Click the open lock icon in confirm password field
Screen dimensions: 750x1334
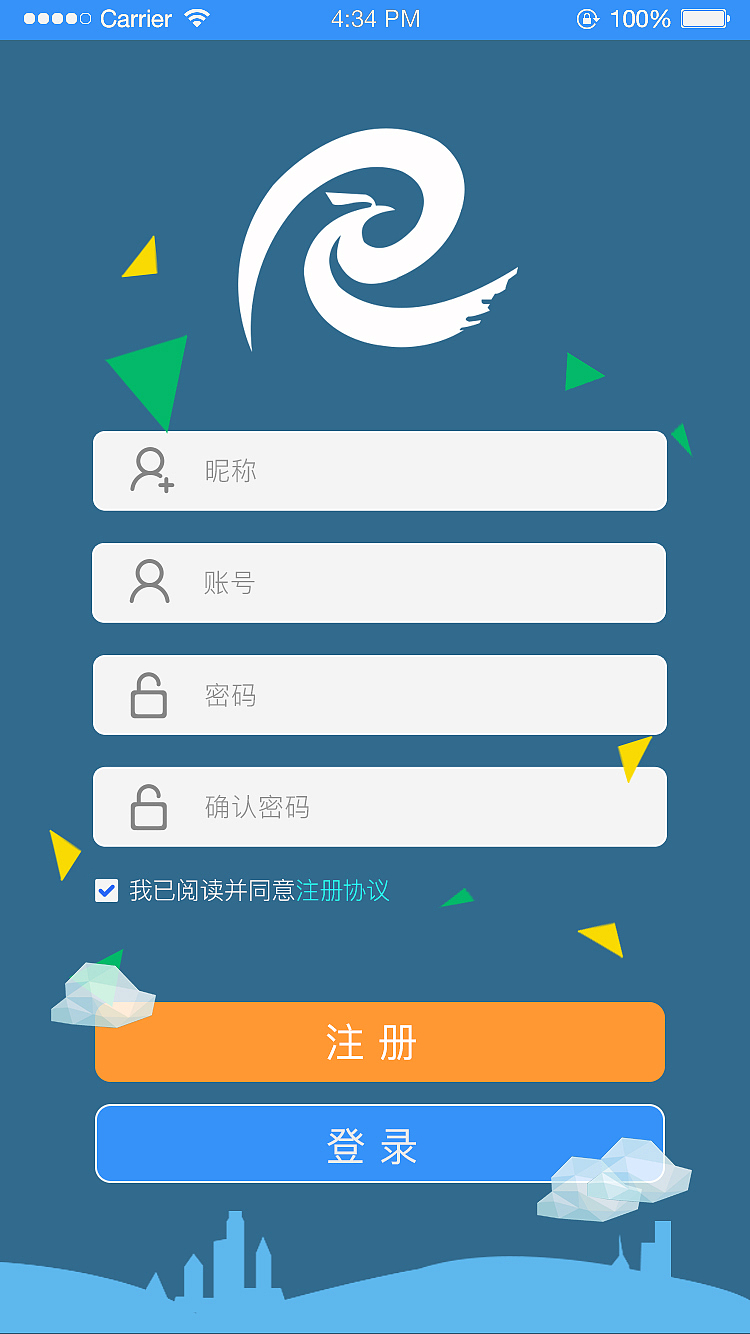pyautogui.click(x=148, y=806)
